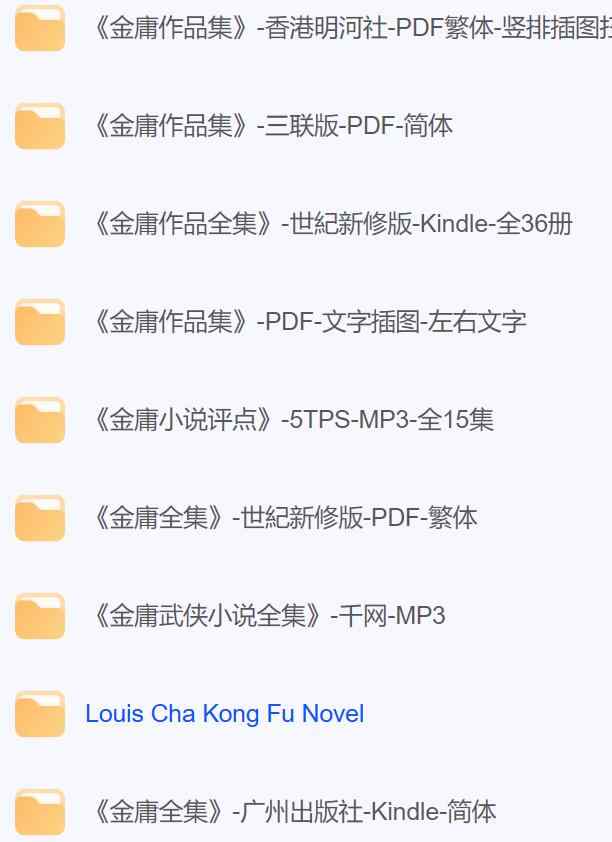612x842 pixels.
Task: Open 《金庸全集》世紀新修版 PDF繁体 folder
Action: pos(282,518)
